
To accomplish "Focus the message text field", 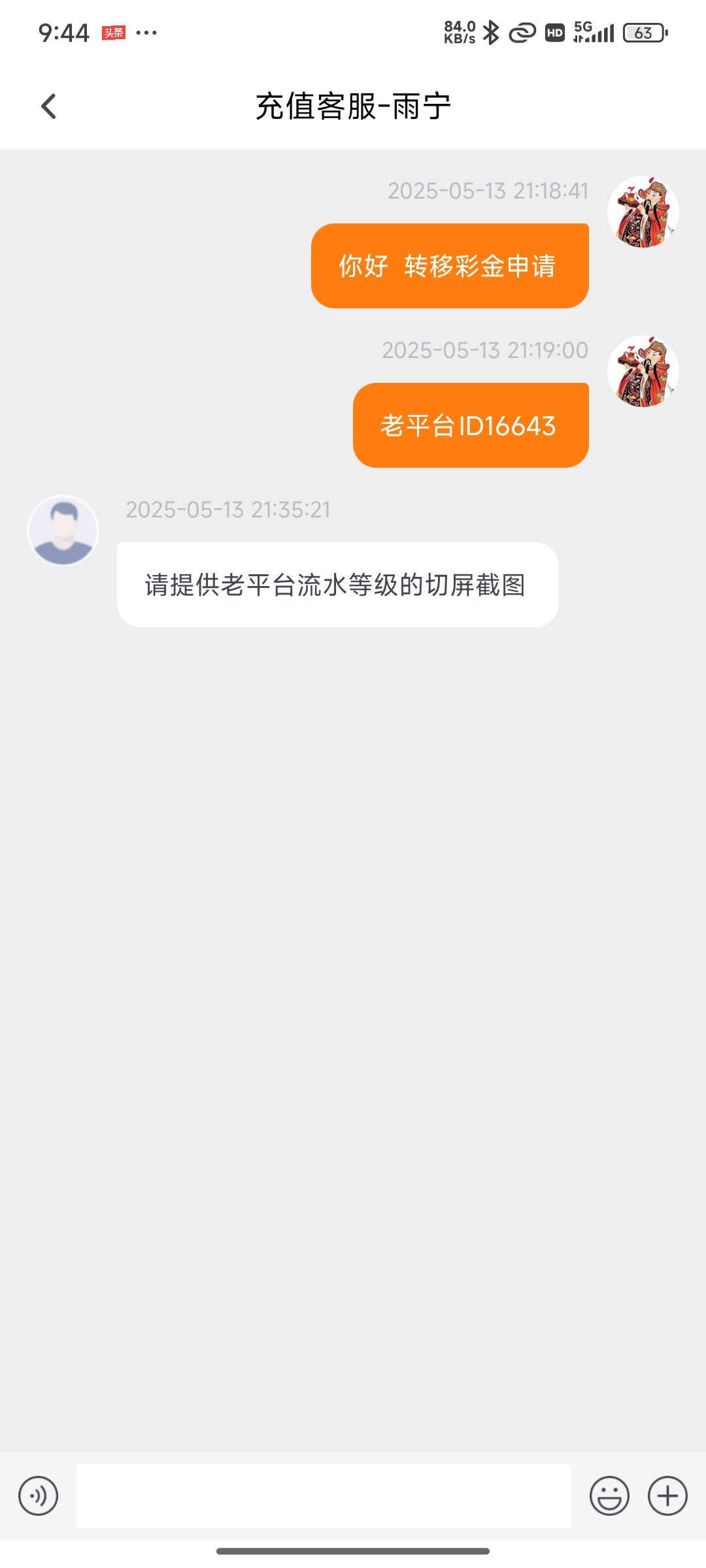I will click(324, 1495).
